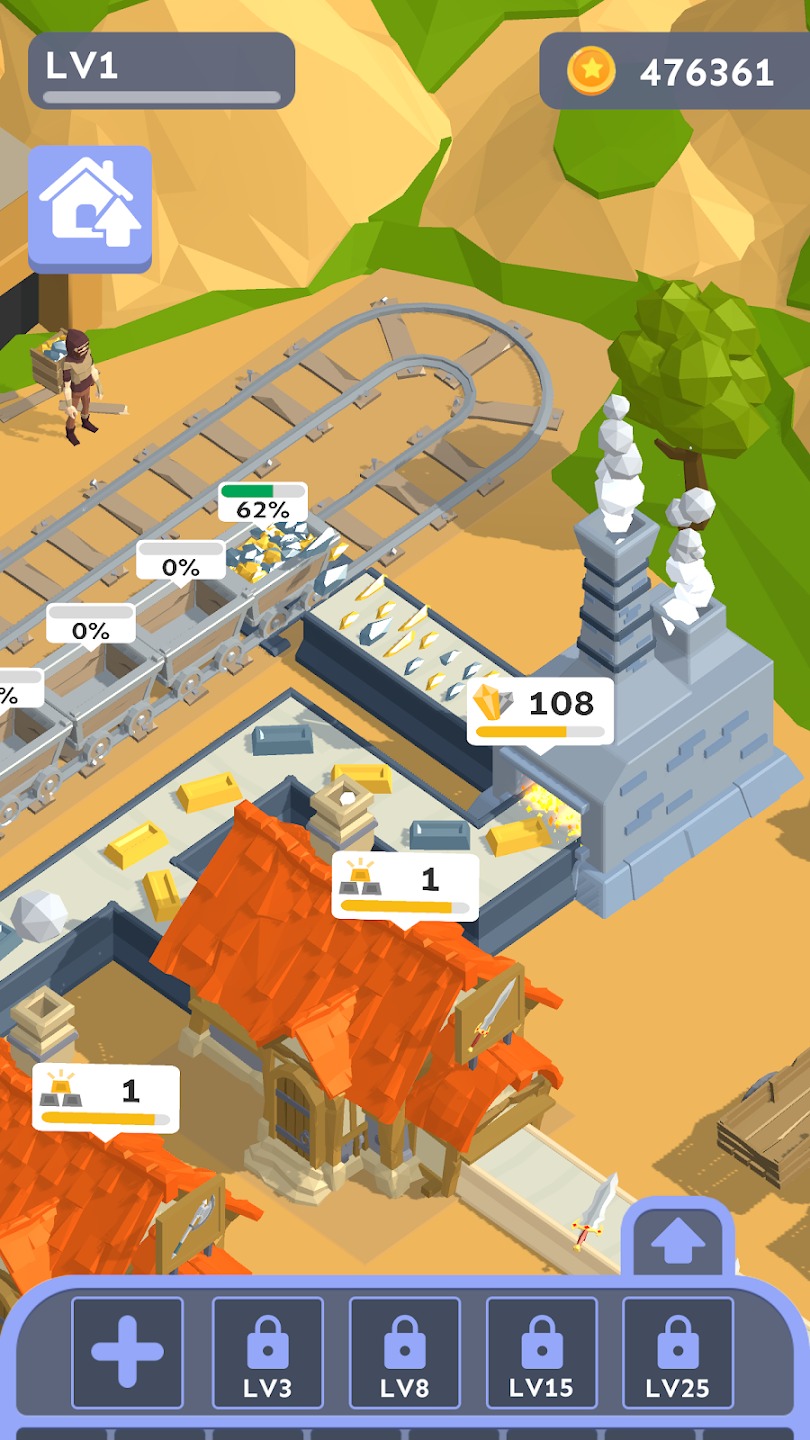Tap the plus slot button
Image resolution: width=810 pixels, height=1440 pixels.
point(127,1352)
